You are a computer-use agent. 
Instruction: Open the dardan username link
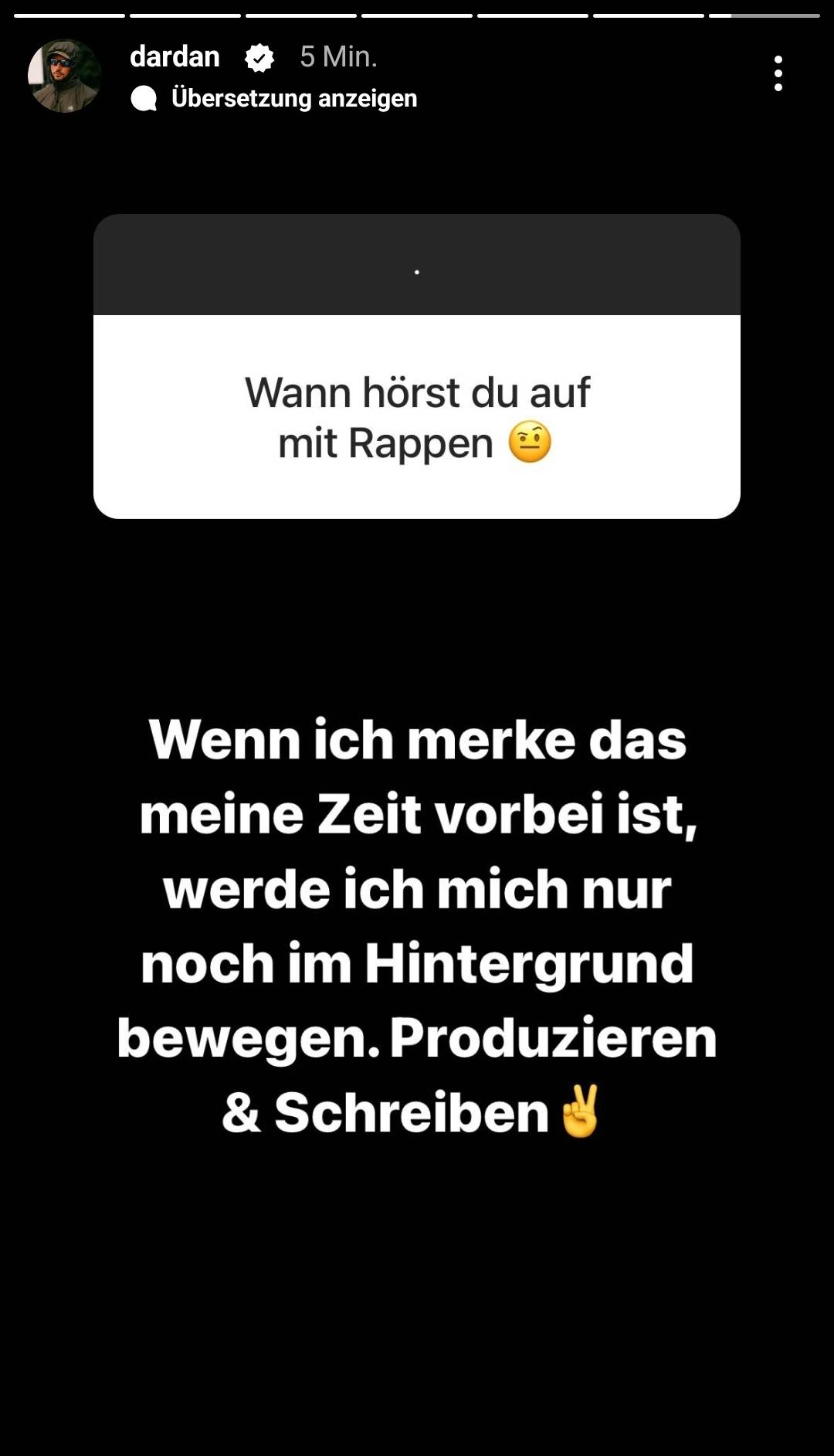[x=175, y=57]
